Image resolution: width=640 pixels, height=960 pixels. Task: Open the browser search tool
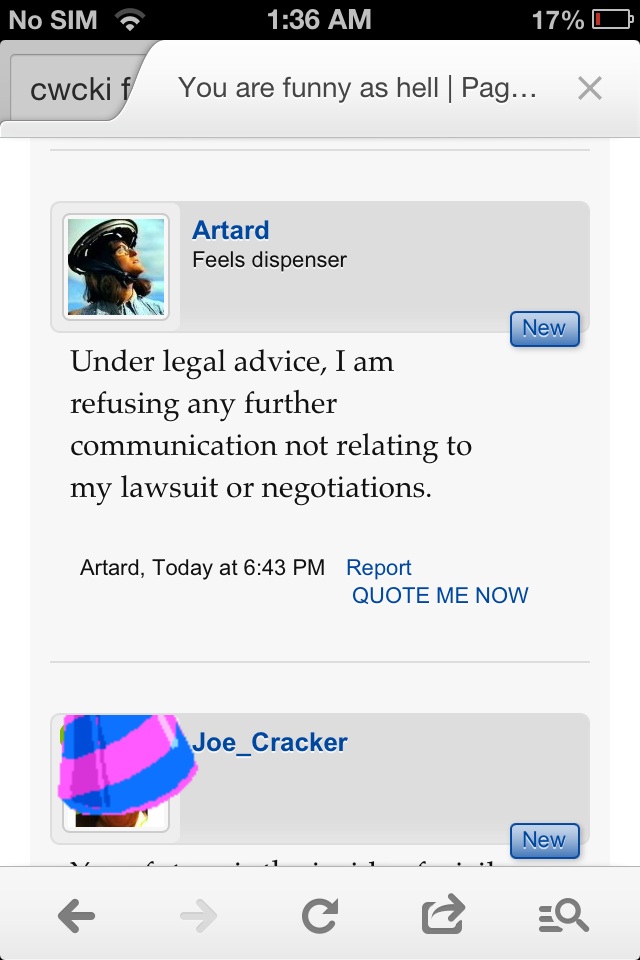(563, 916)
